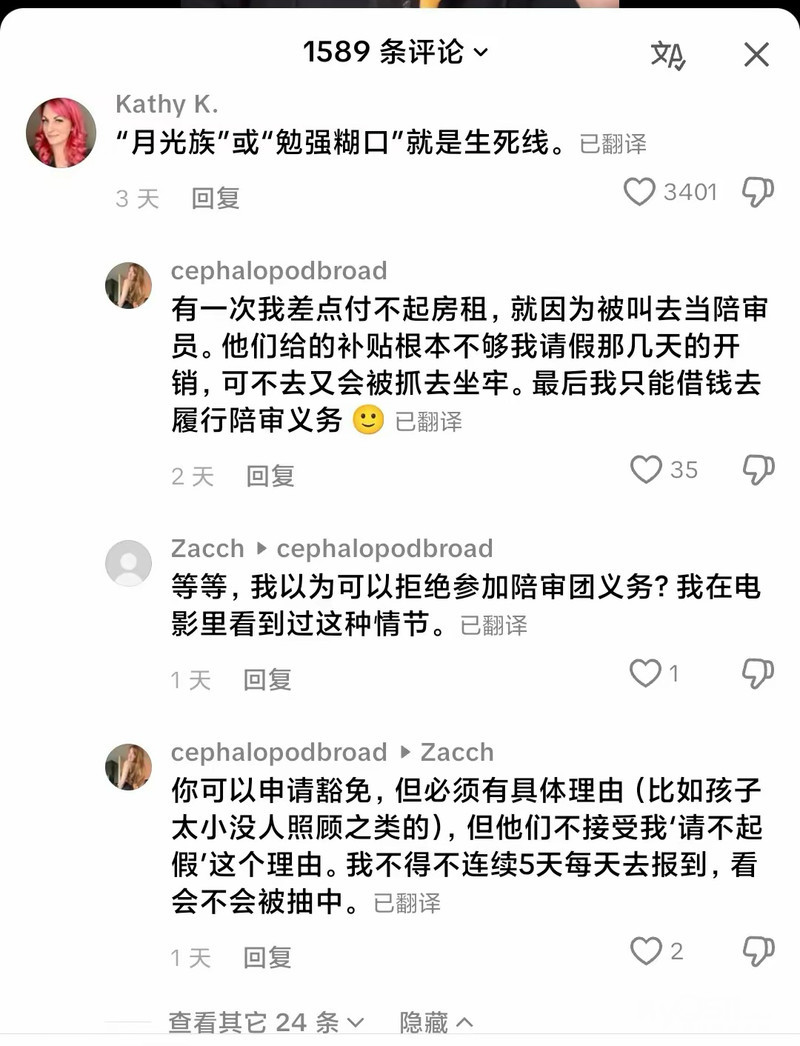This screenshot has height=1046, width=800.
Task: Like Kathy K.'s comment
Action: pos(640,192)
